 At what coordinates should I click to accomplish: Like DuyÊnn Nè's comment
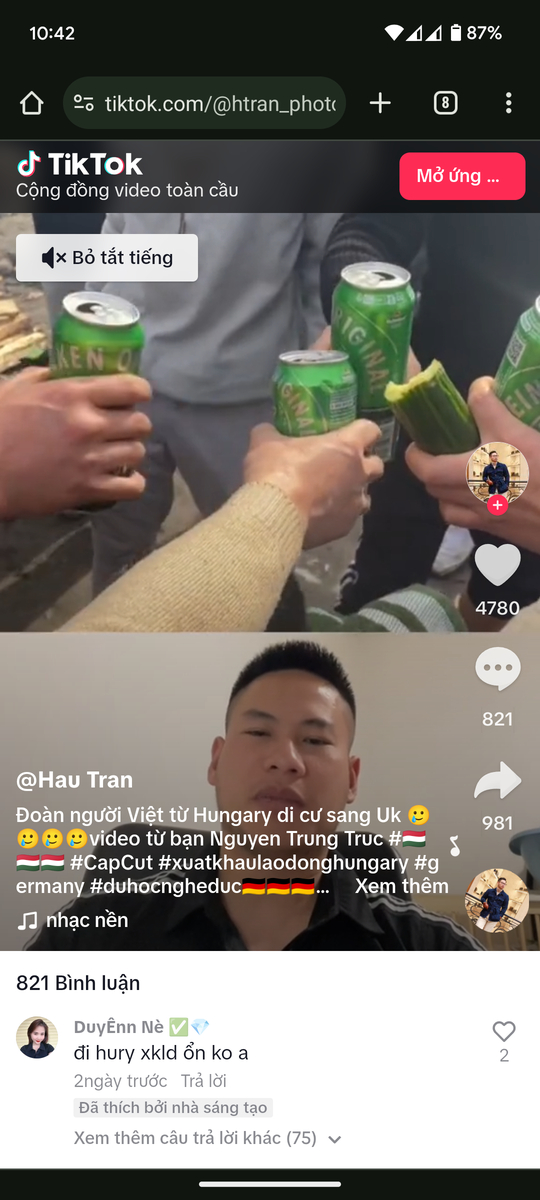504,1031
